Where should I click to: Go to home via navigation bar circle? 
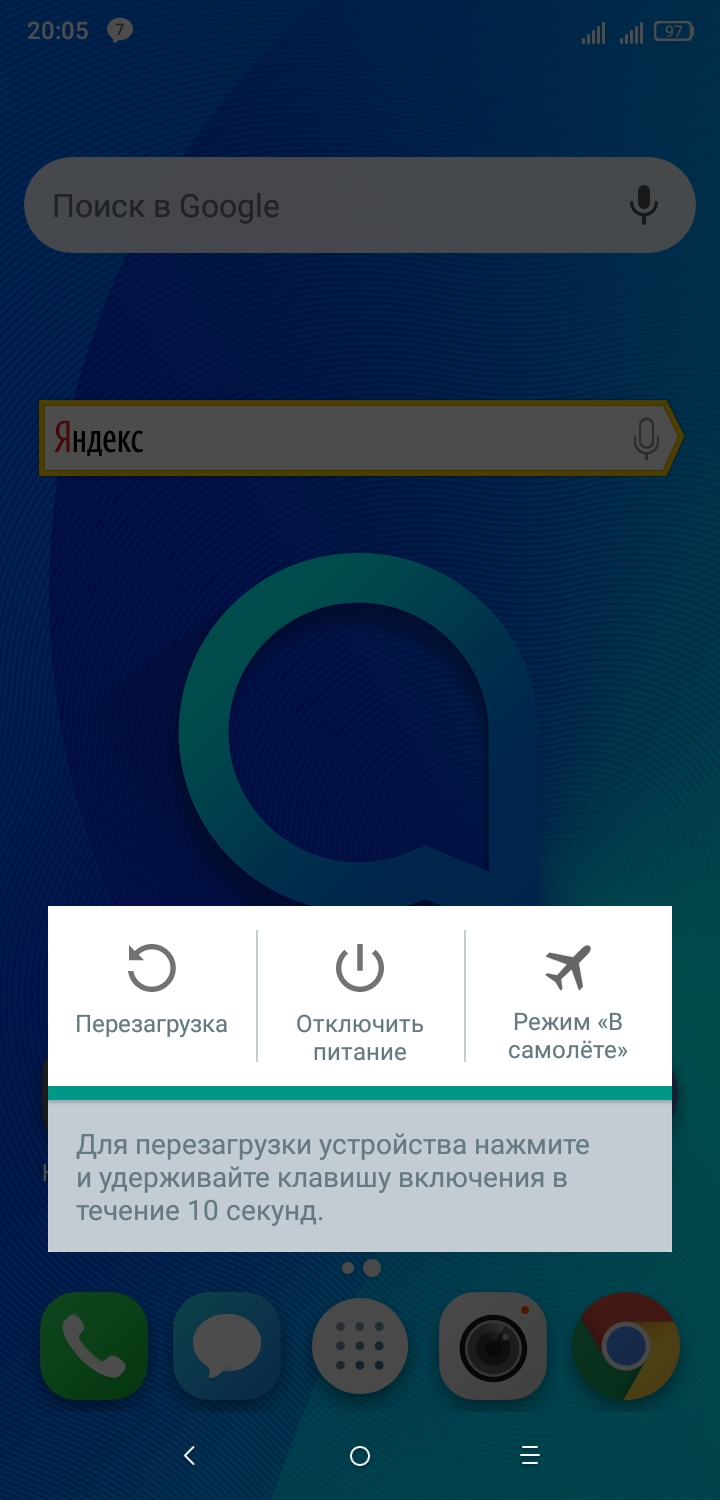[360, 1456]
